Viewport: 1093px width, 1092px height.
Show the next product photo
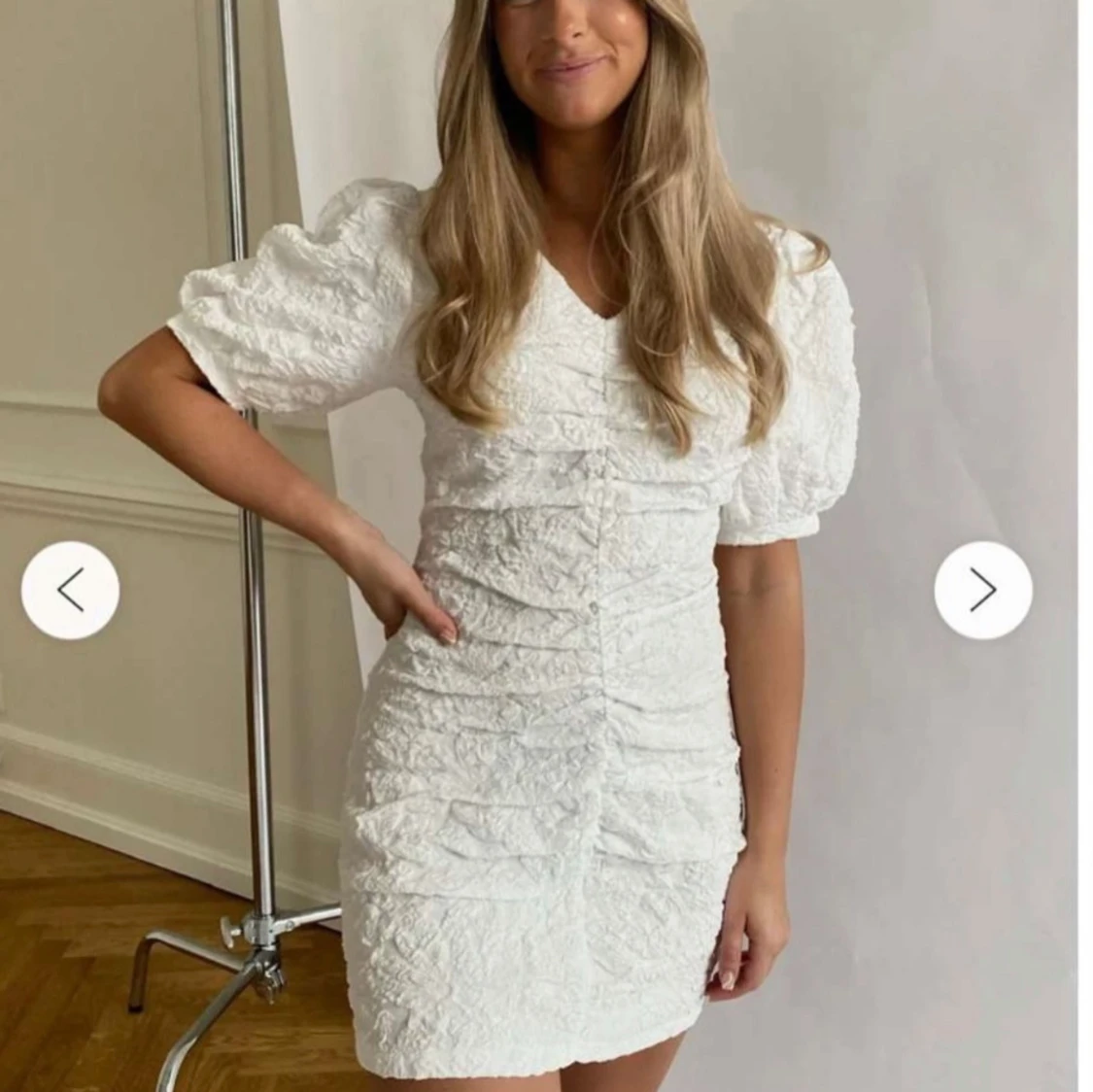pos(983,590)
